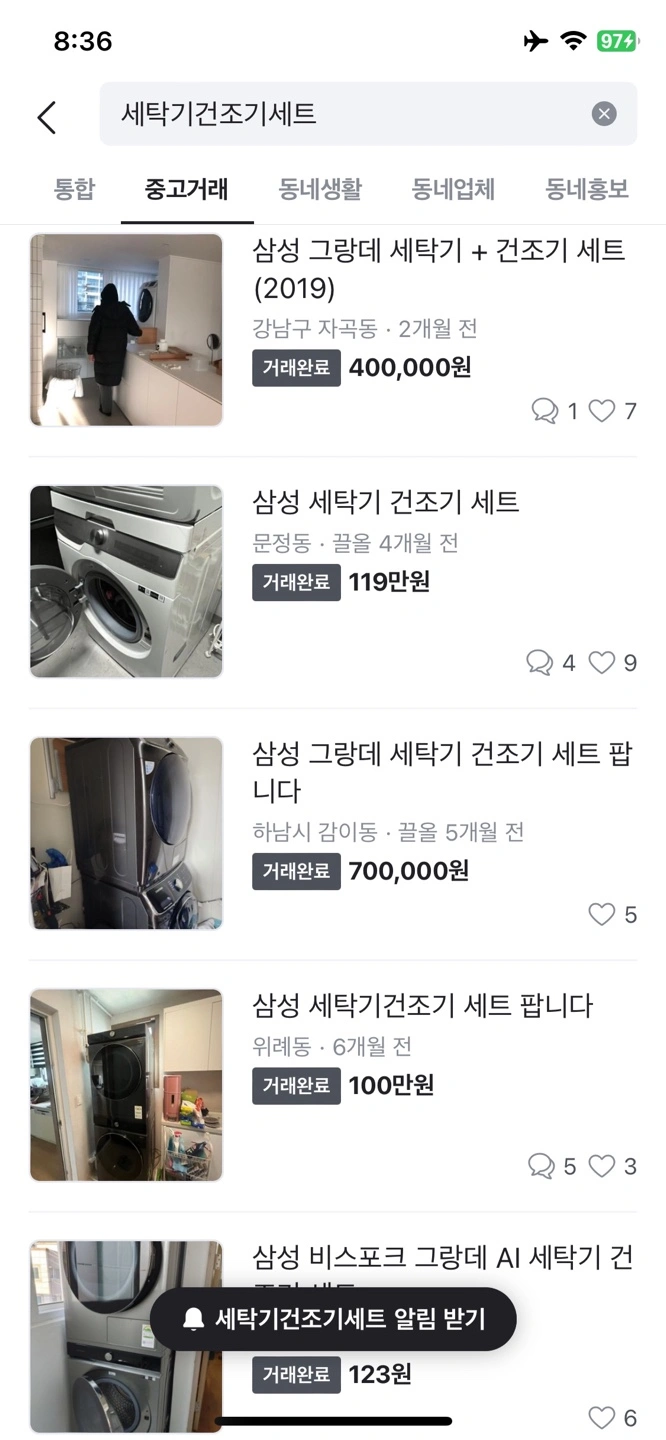
Task: Switch to the 동네생활 tab
Action: (320, 189)
